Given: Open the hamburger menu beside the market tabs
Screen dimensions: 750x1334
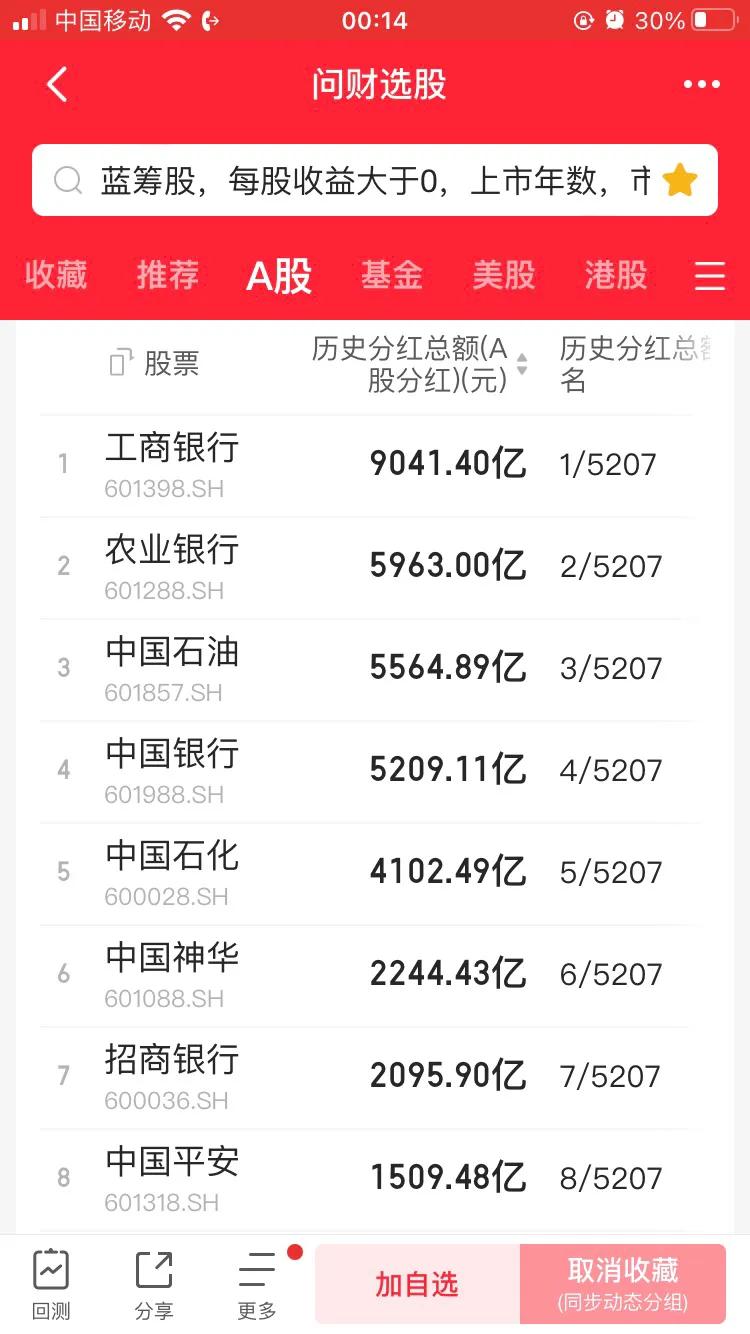Looking at the screenshot, I should tap(709, 277).
